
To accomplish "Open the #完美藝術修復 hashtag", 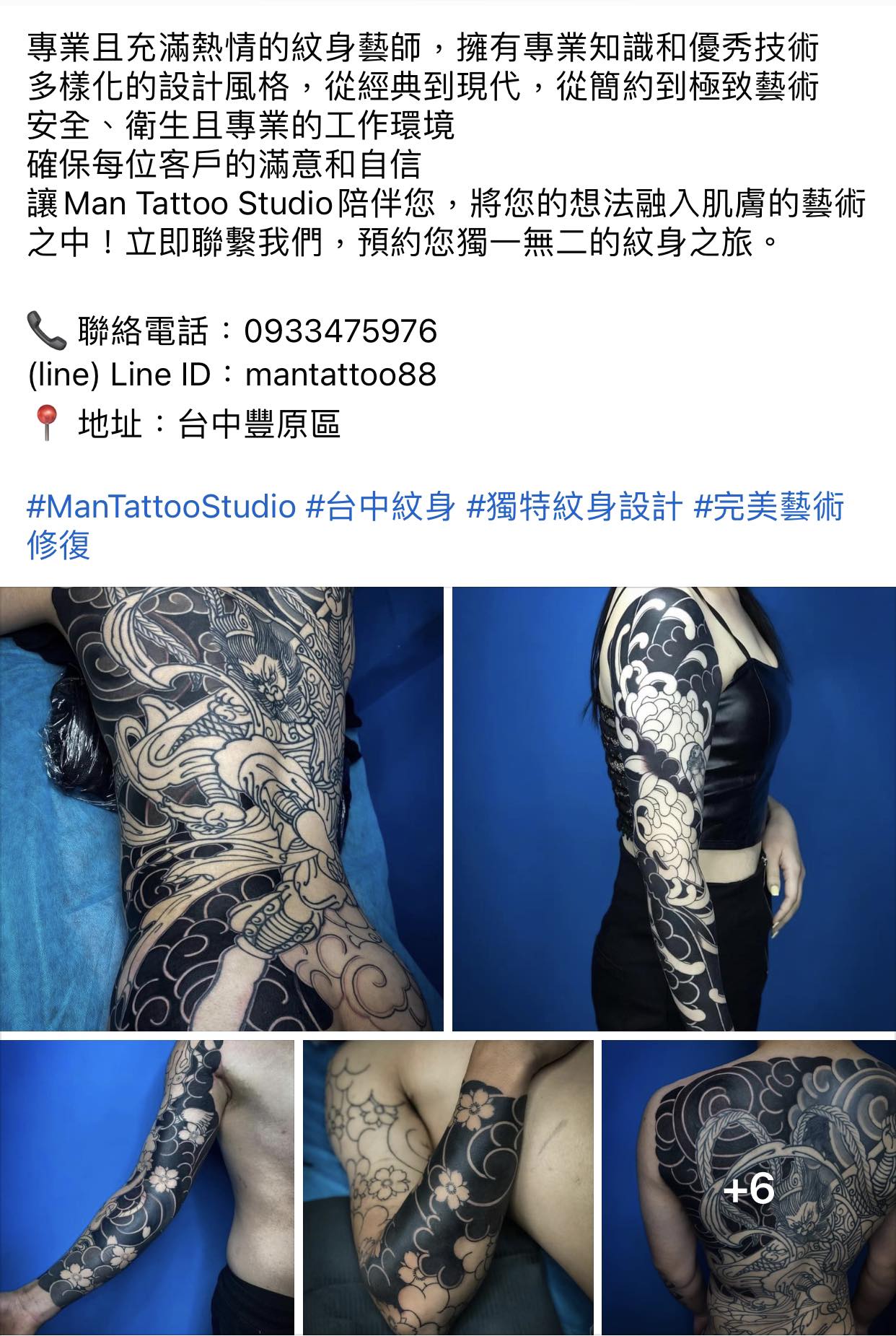I will (769, 507).
